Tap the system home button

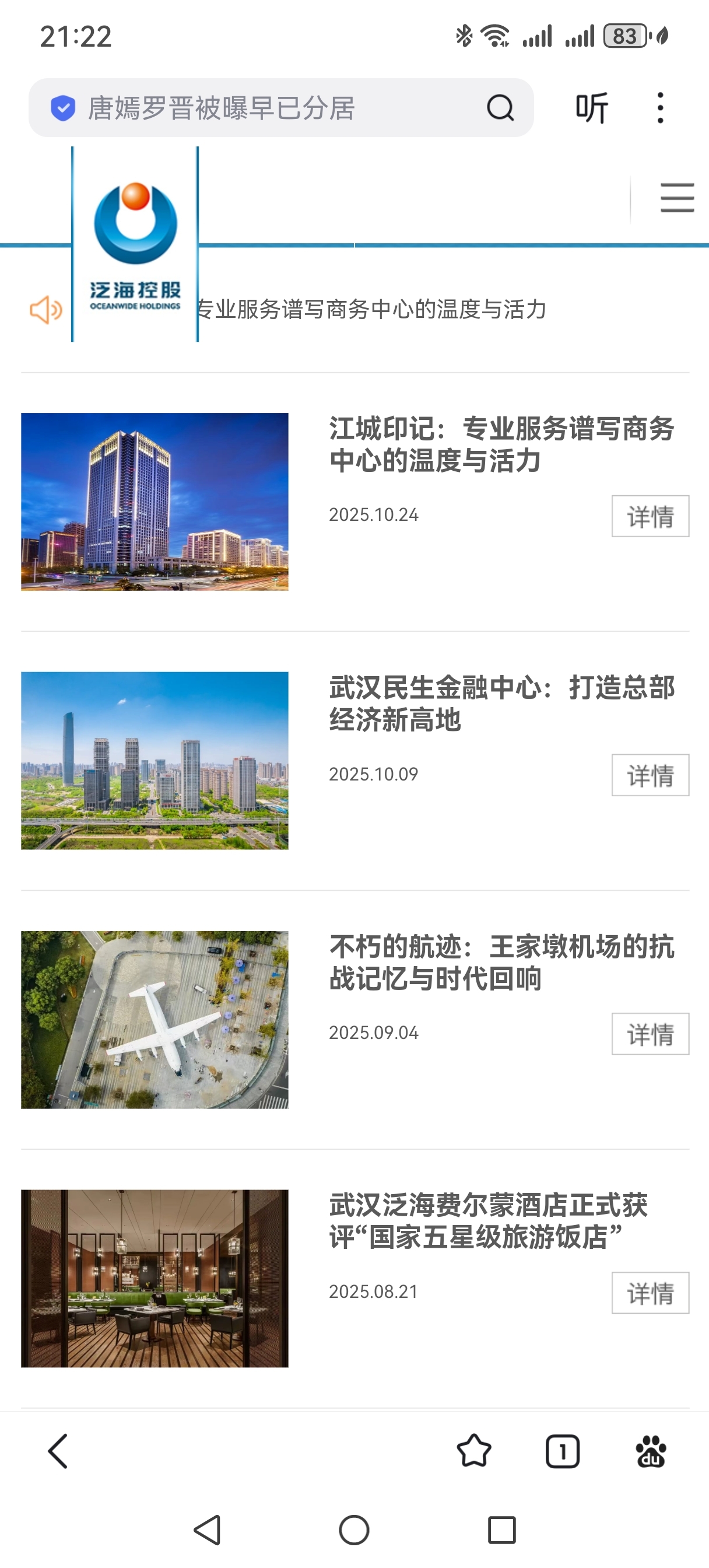click(354, 1529)
